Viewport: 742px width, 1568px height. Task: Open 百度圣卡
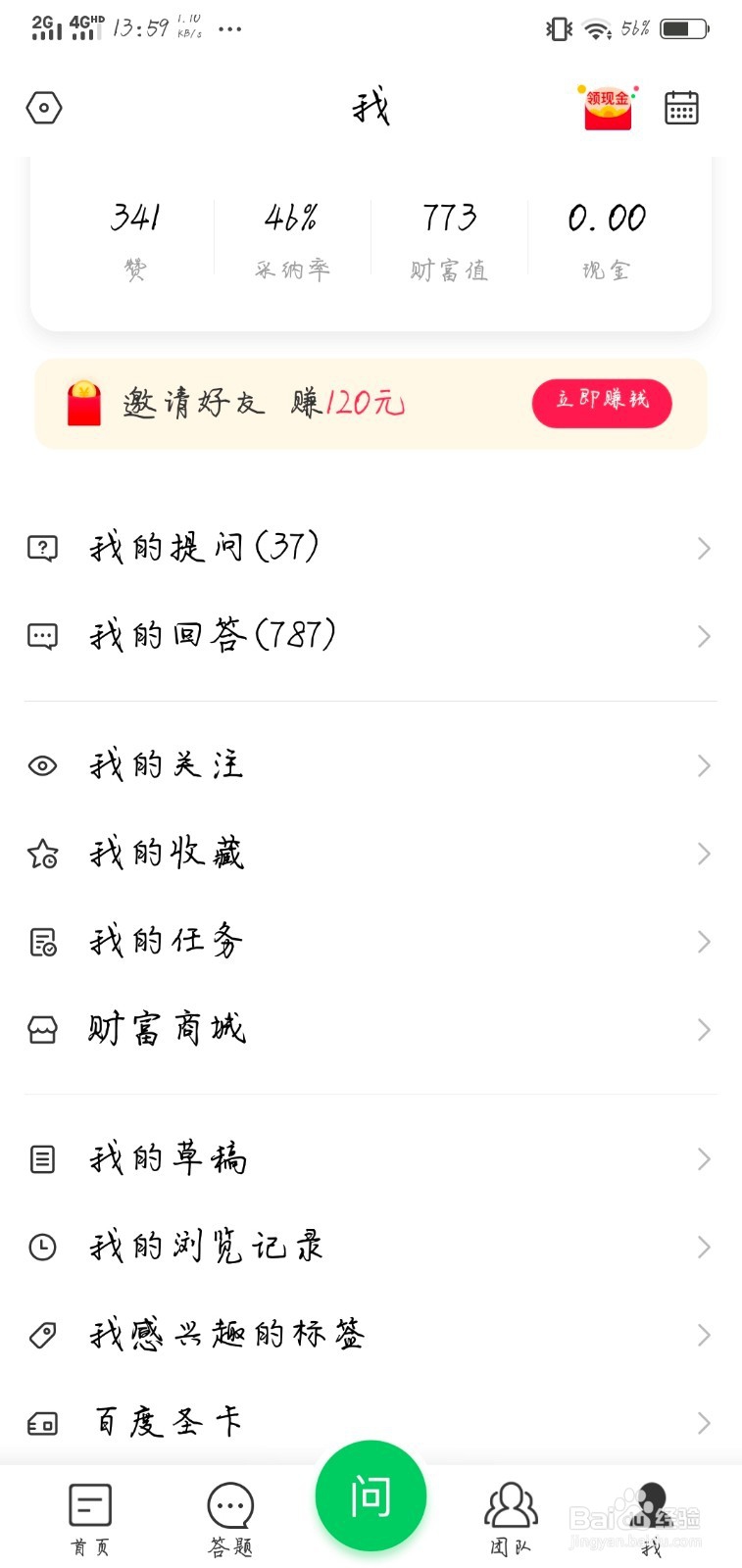[x=371, y=1423]
